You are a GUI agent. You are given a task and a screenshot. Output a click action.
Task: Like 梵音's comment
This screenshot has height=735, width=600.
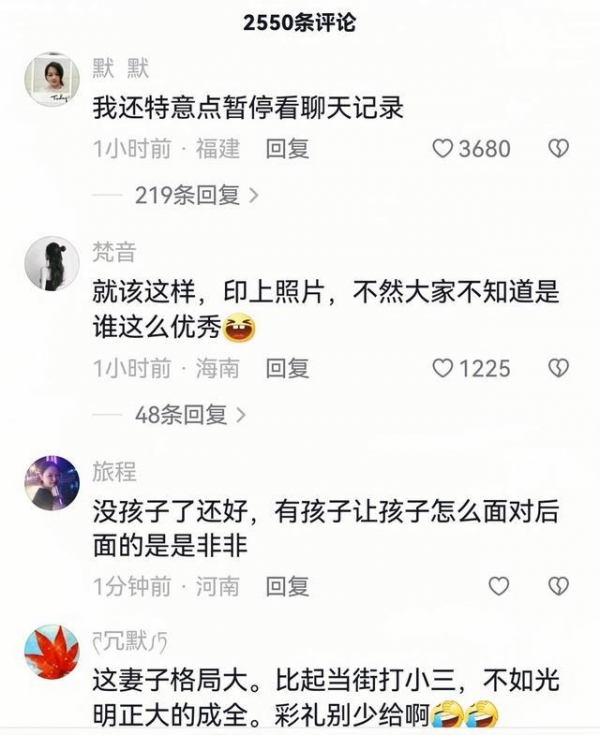pyautogui.click(x=443, y=368)
